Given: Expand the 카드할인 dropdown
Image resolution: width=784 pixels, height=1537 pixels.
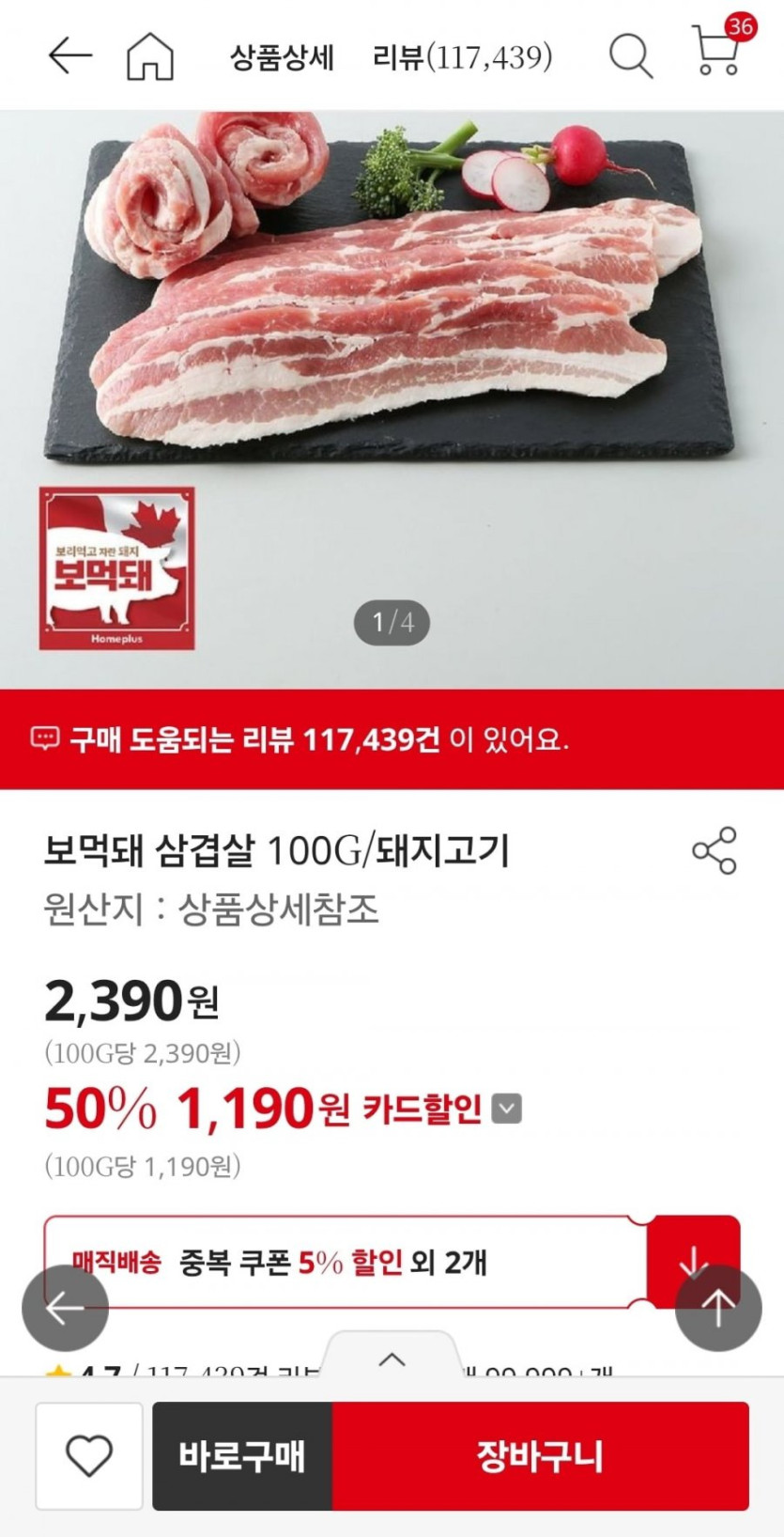Looking at the screenshot, I should coord(507,1109).
